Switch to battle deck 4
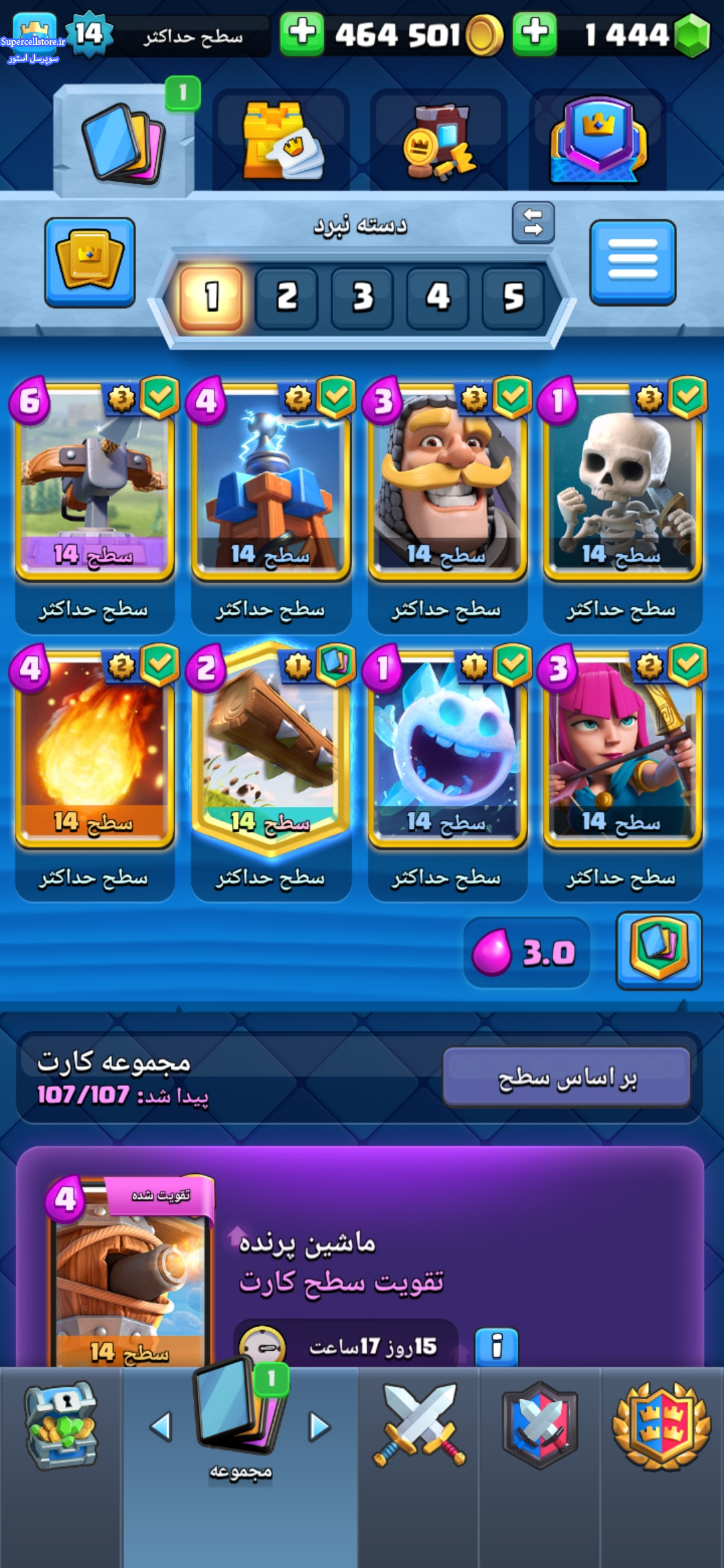 click(x=438, y=298)
